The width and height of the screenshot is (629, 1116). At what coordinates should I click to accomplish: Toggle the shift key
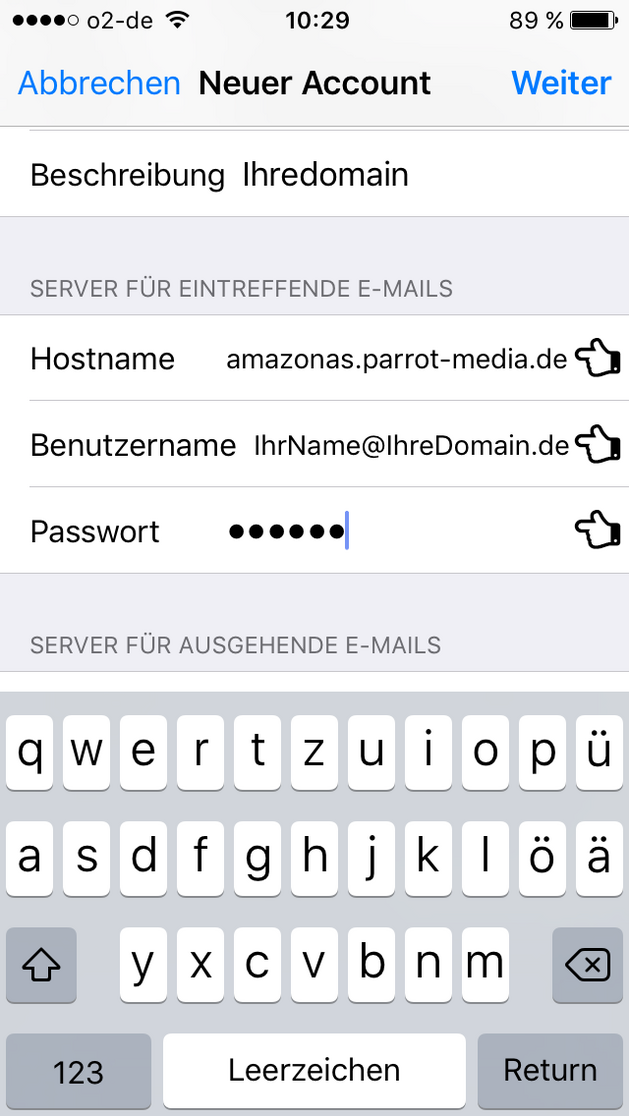(41, 965)
